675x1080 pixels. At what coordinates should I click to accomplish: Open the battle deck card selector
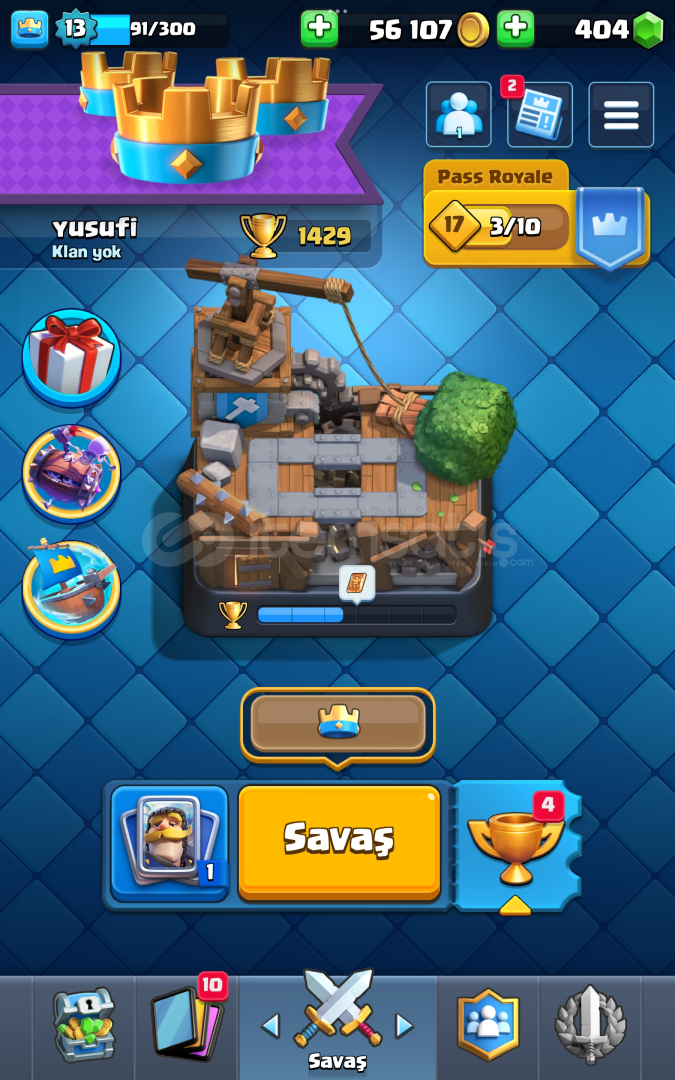[169, 842]
